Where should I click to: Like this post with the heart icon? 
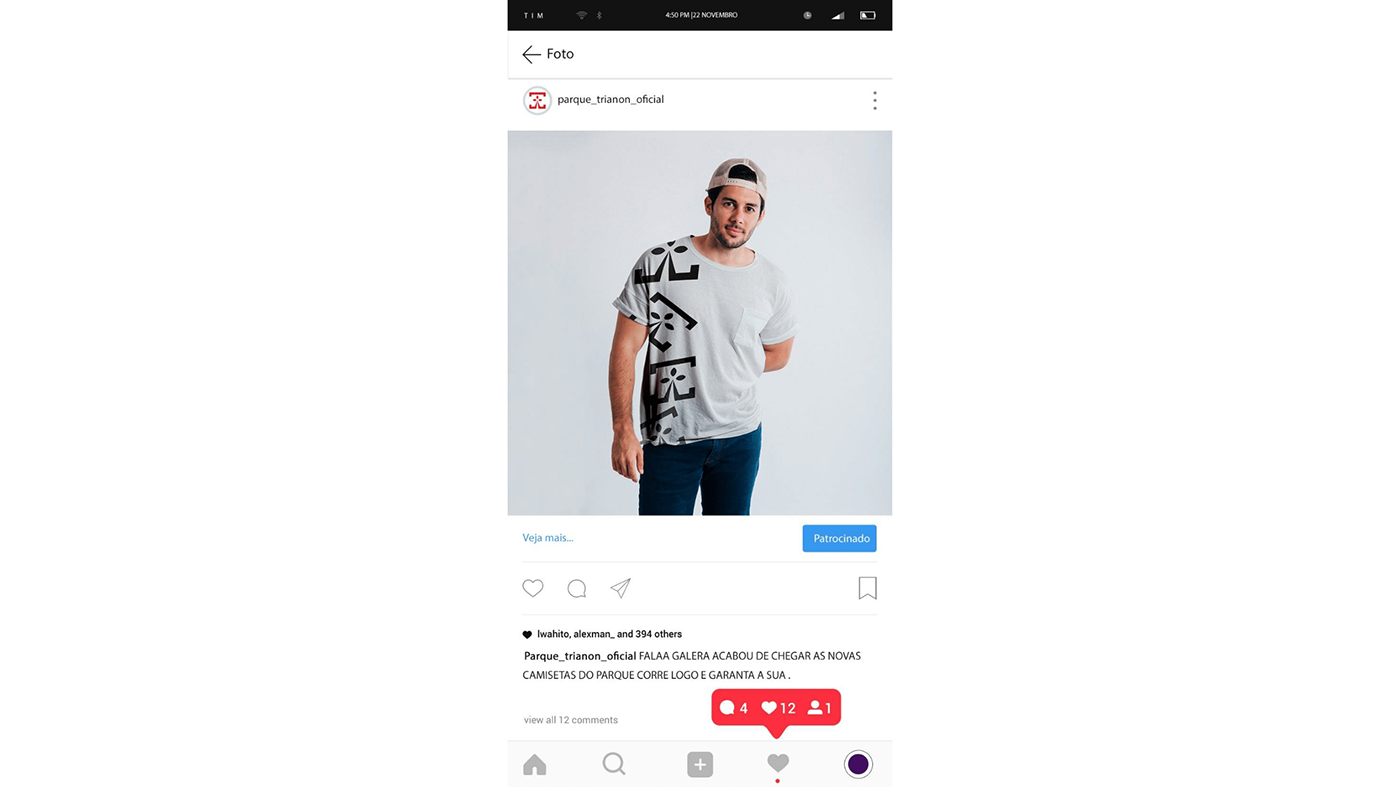[x=533, y=588]
